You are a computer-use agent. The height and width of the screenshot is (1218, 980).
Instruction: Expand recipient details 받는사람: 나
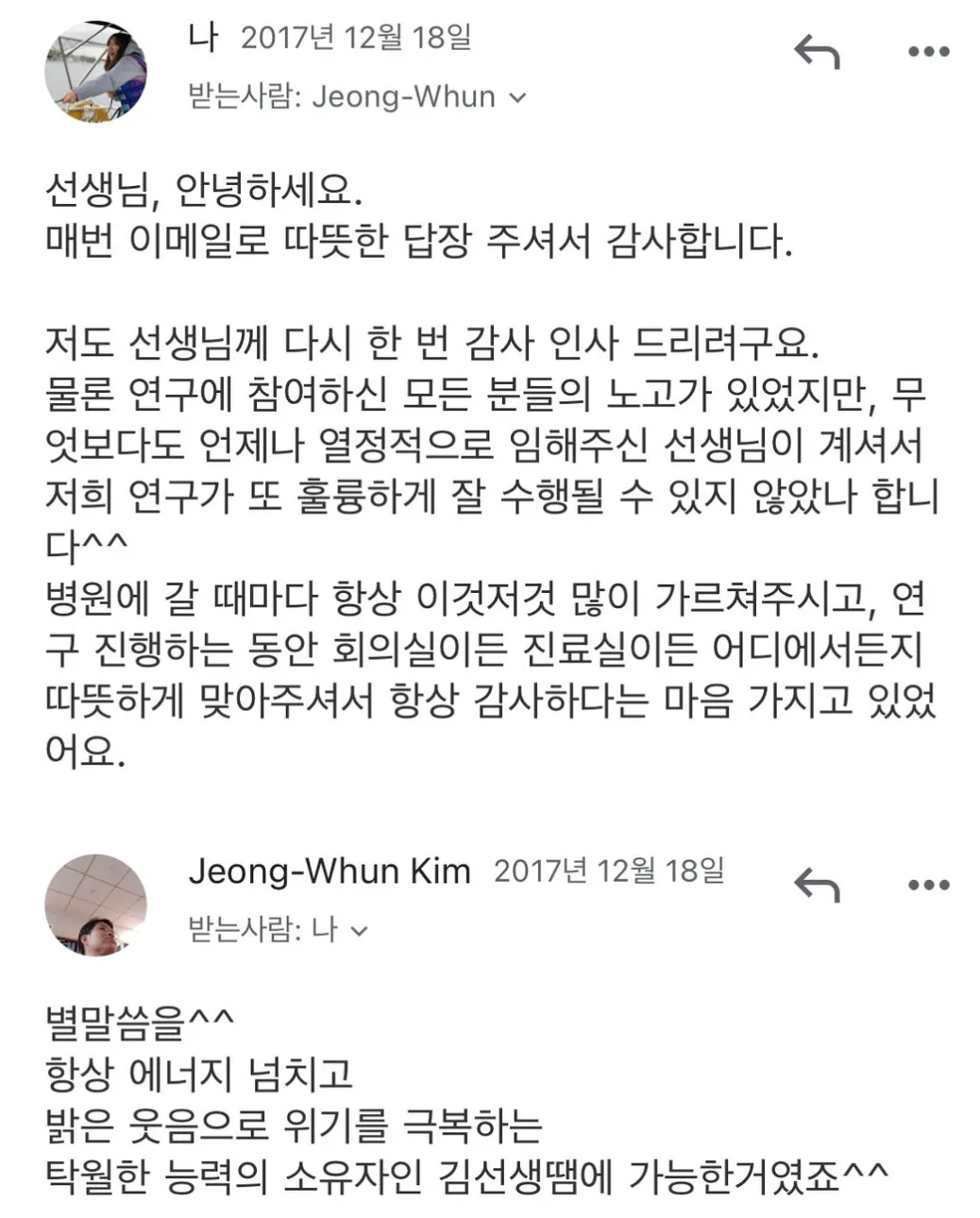[x=358, y=931]
